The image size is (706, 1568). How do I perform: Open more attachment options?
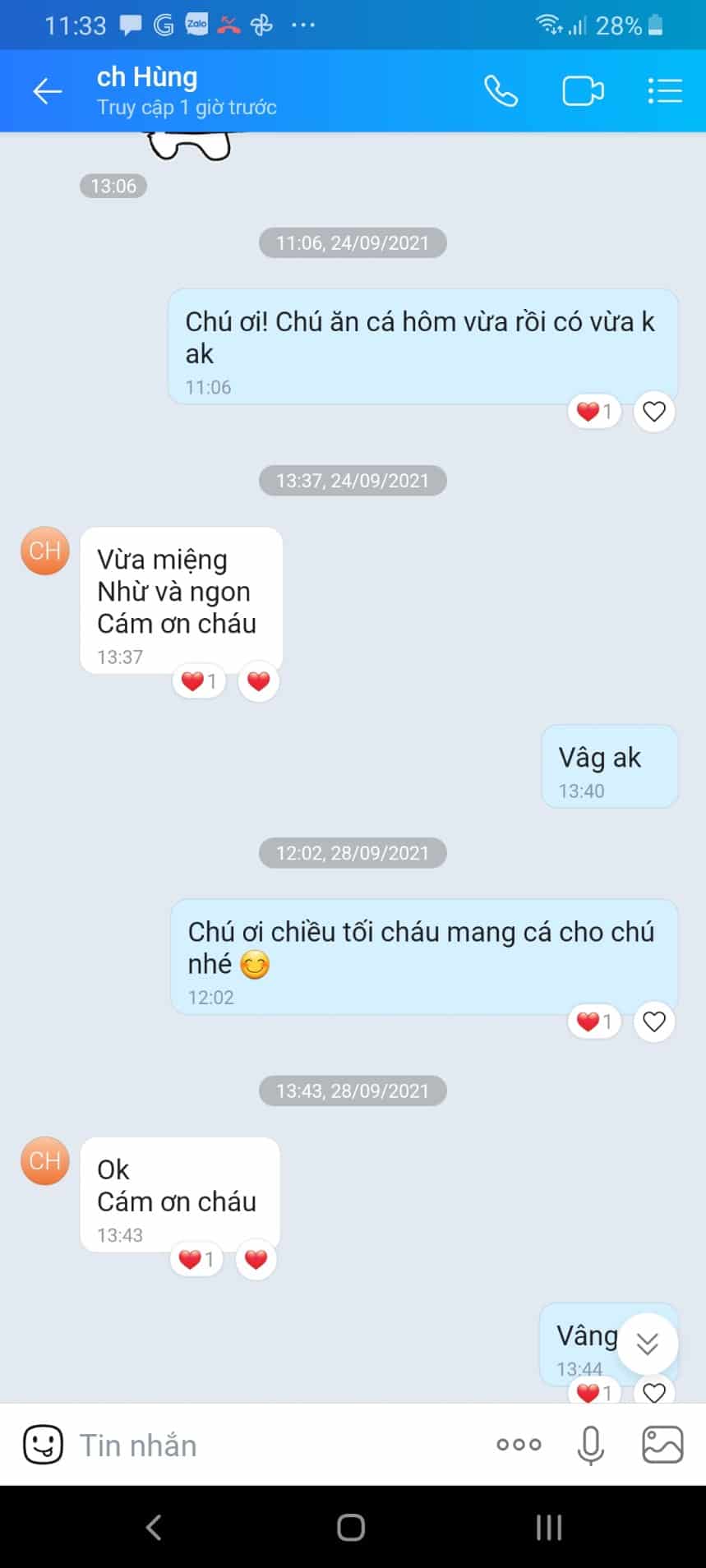coord(519,1445)
